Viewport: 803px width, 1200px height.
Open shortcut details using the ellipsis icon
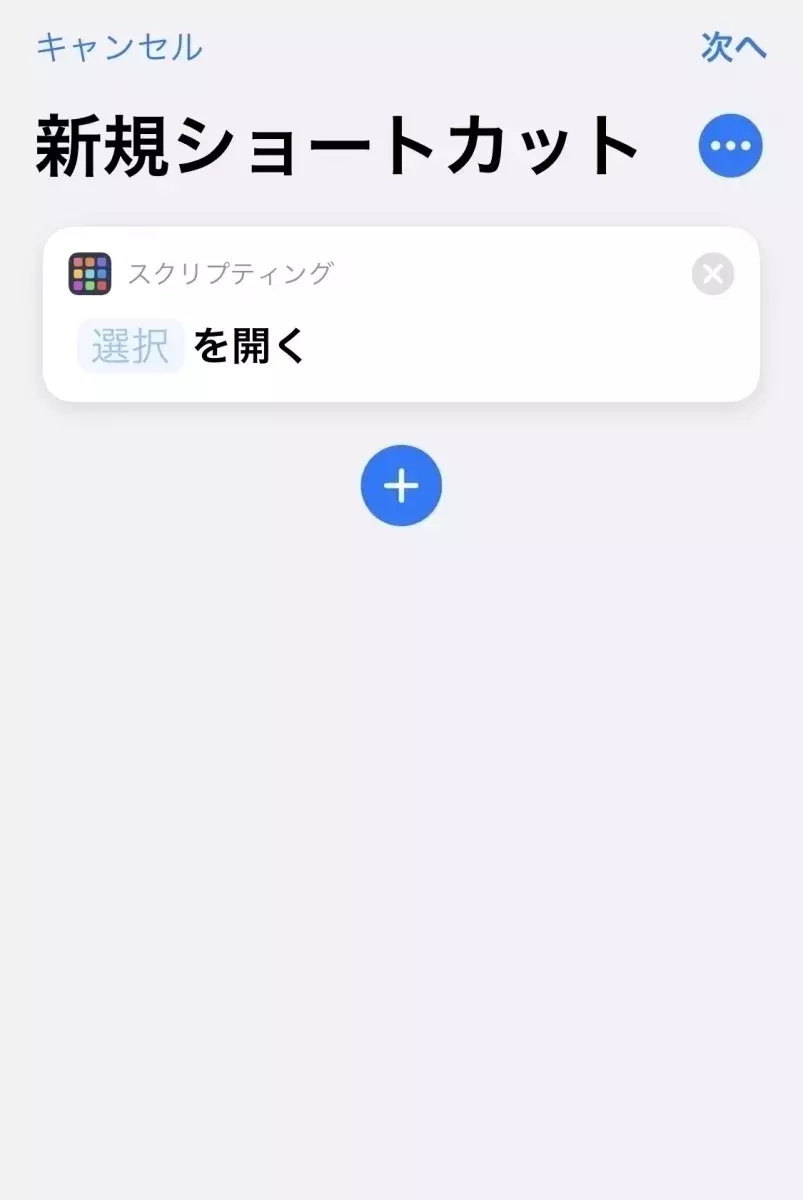click(x=731, y=145)
